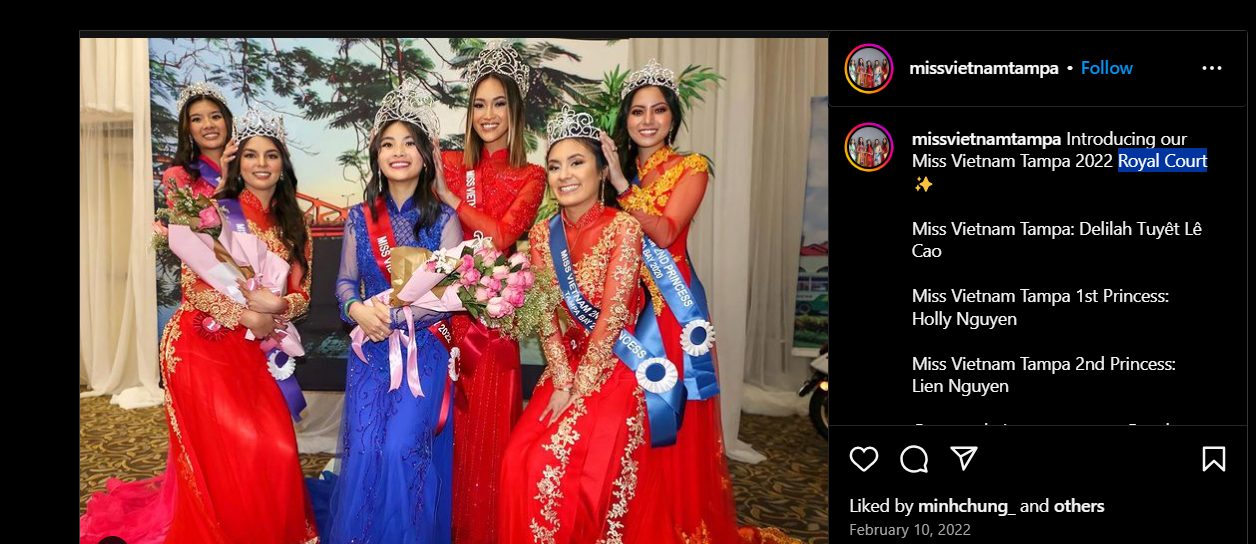
Task: Tap the avatar beside the caption
Action: (x=868, y=147)
